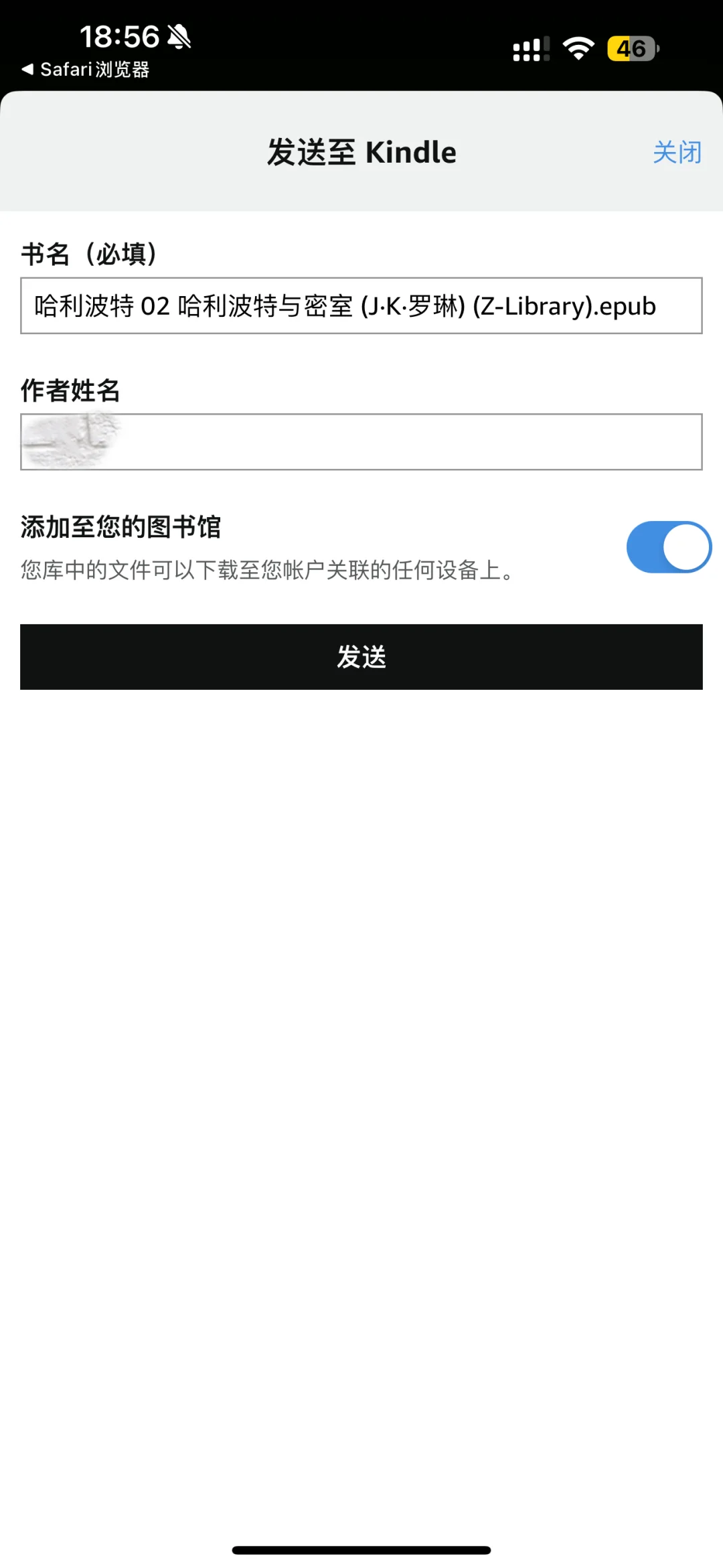Return to Safari浏览器 via the back link
Viewport: 723px width, 1568px height.
pyautogui.click(x=86, y=69)
